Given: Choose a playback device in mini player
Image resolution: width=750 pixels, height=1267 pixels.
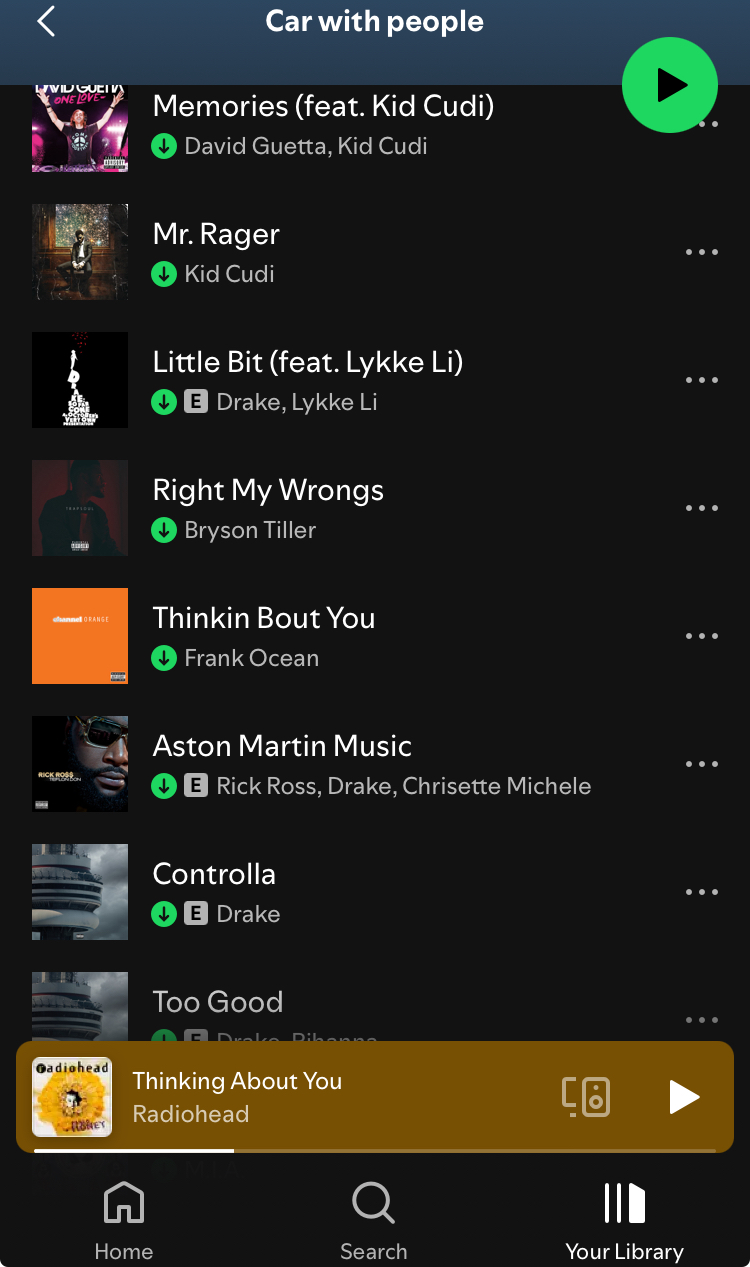Looking at the screenshot, I should click(586, 1097).
